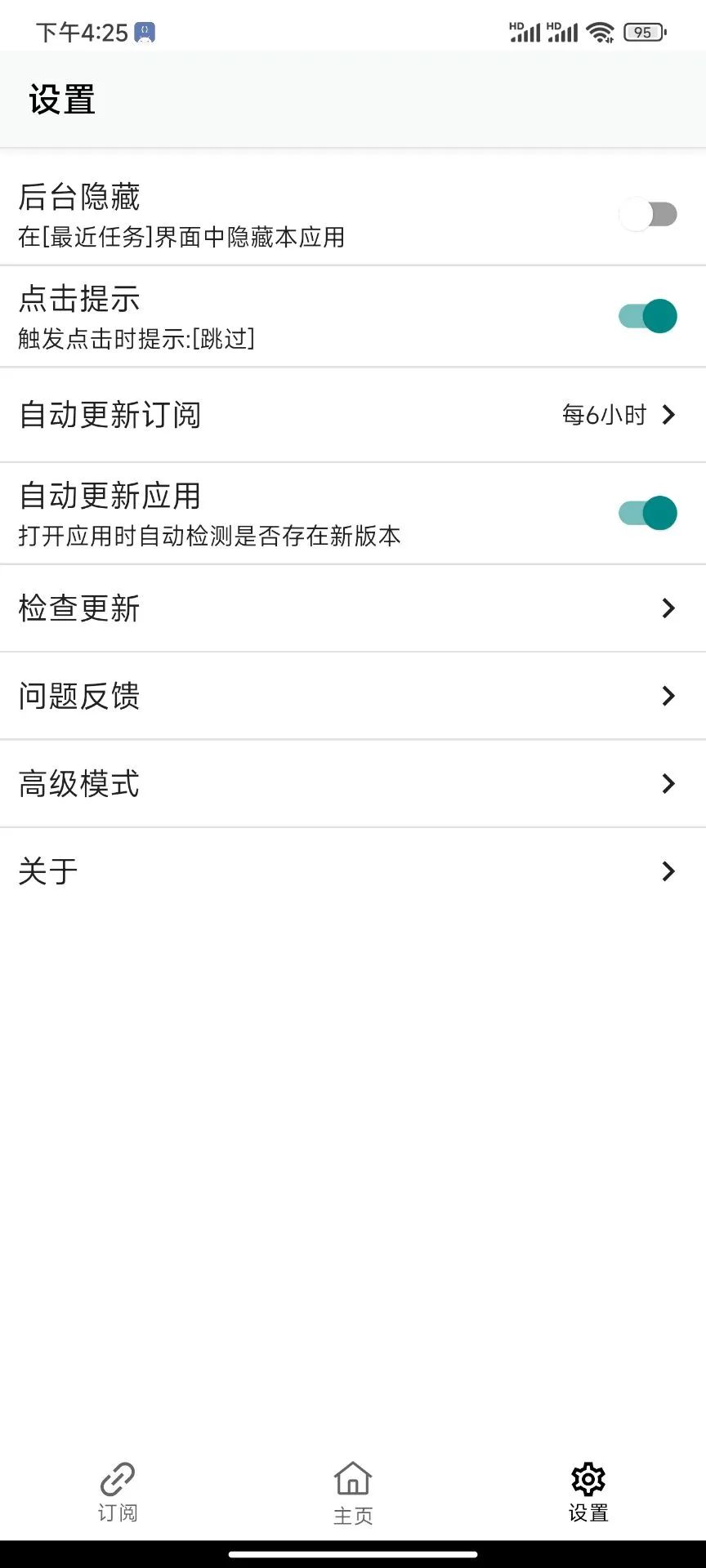Turn off the 点击提示 toggle
Viewport: 706px width, 1568px height.
pos(647,316)
